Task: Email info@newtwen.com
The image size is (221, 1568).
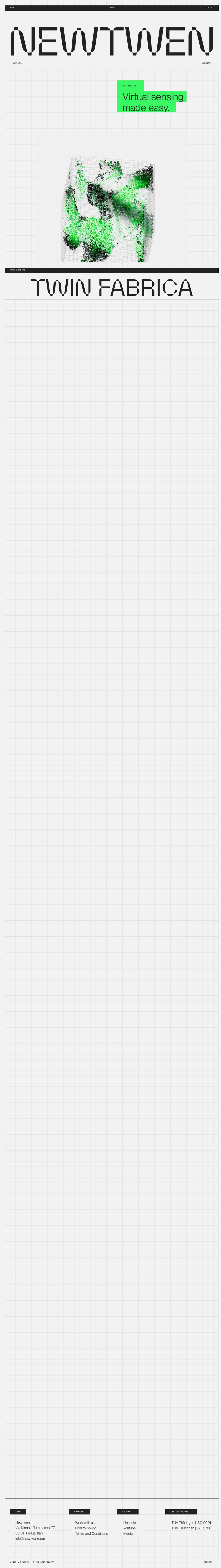Action: pos(30,1538)
